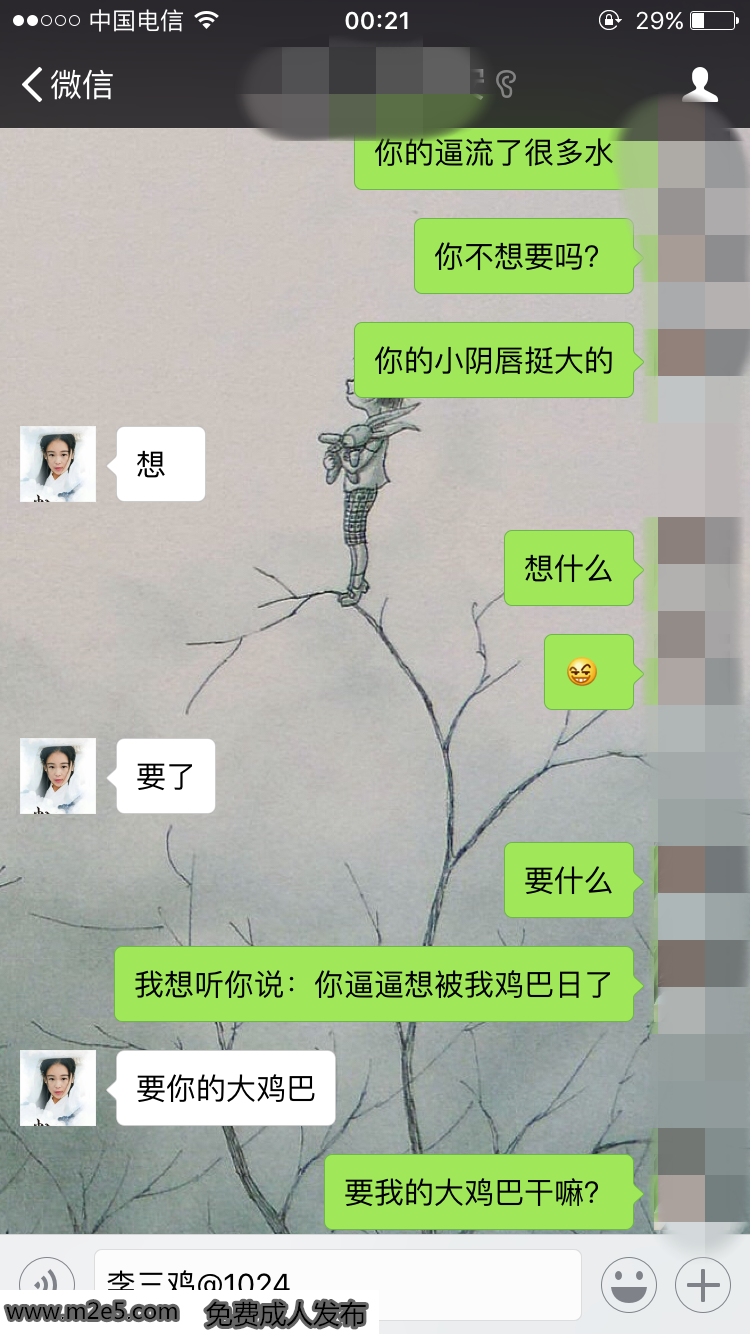The height and width of the screenshot is (1334, 750).
Task: Open the emoji sticker panel
Action: [x=629, y=1284]
